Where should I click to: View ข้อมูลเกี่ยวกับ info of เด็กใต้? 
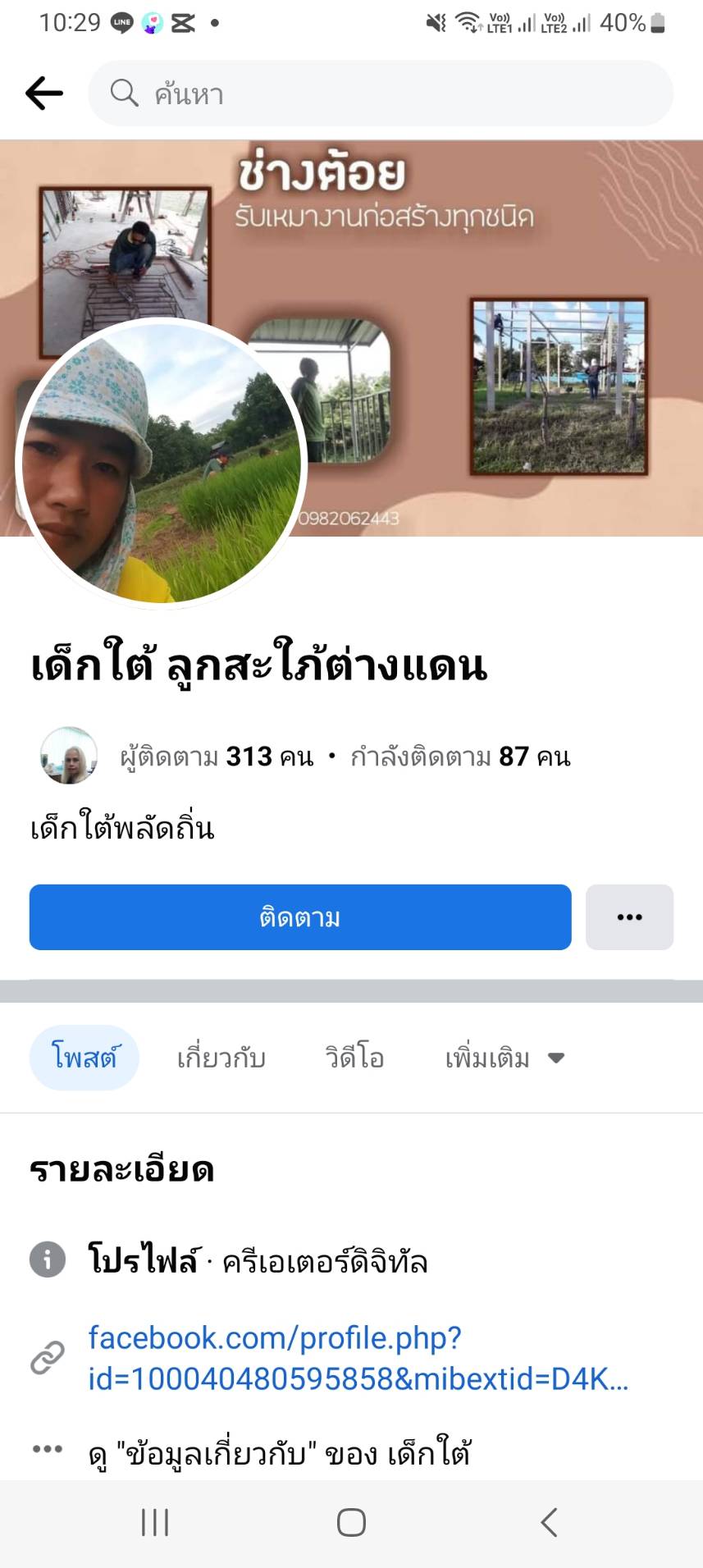279,1453
